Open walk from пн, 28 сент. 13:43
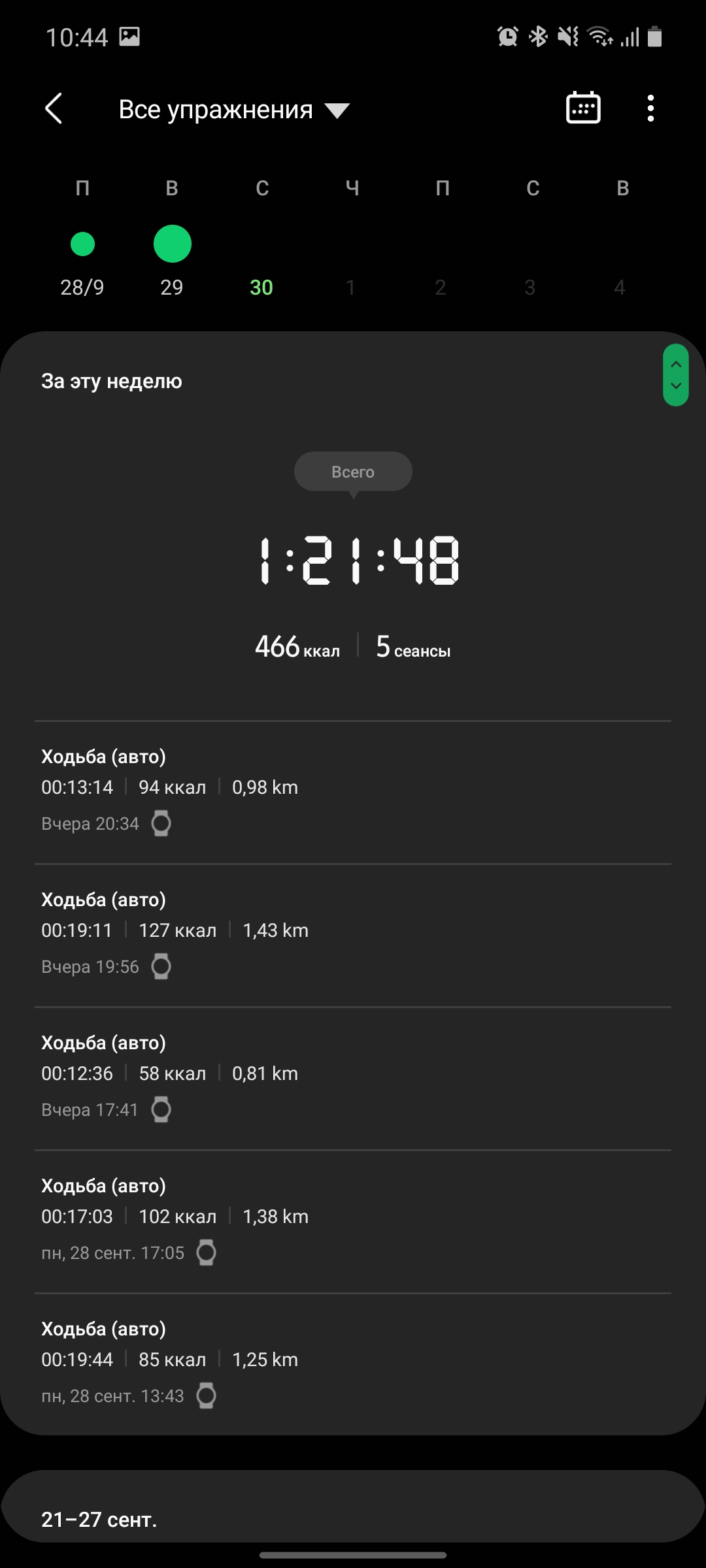706x1568 pixels. coord(353,1364)
